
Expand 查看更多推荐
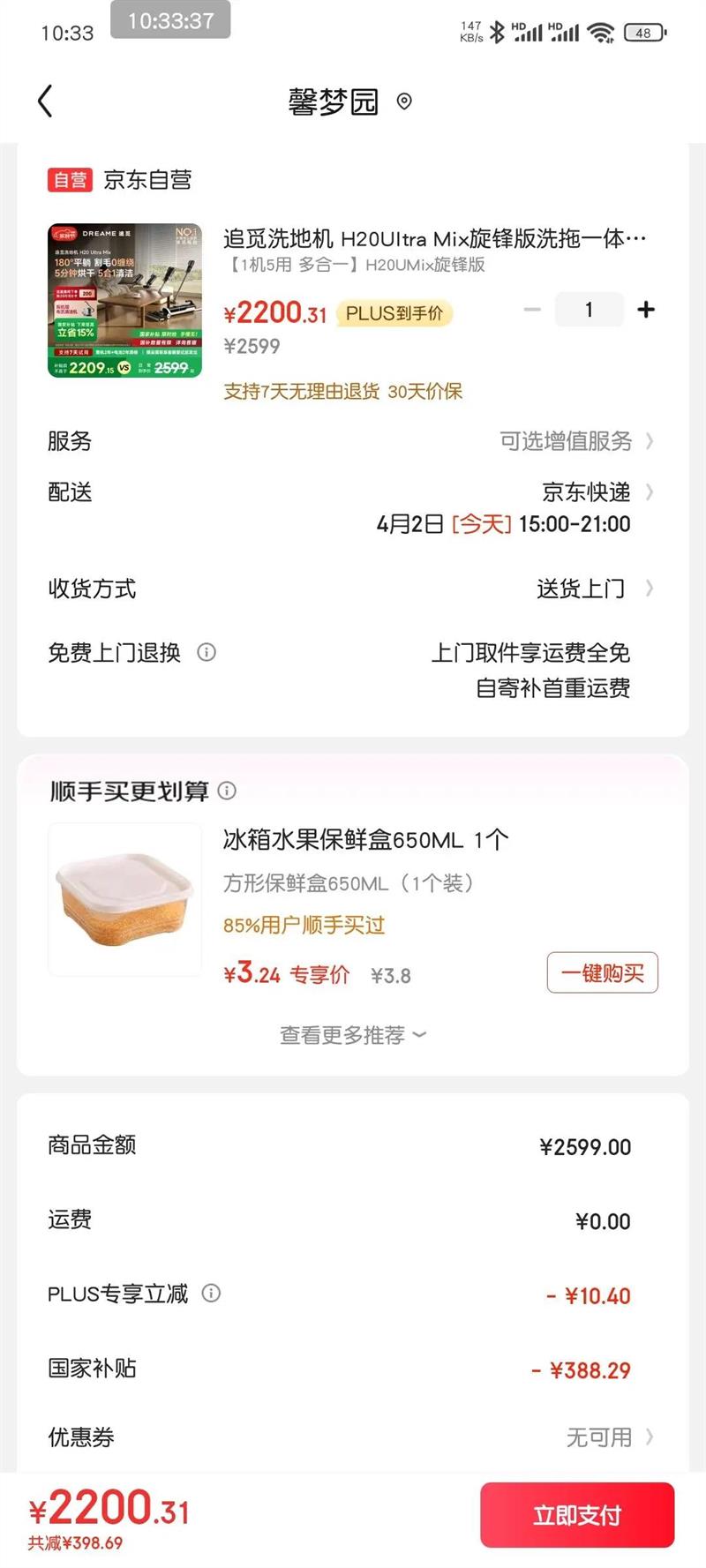click(353, 1035)
